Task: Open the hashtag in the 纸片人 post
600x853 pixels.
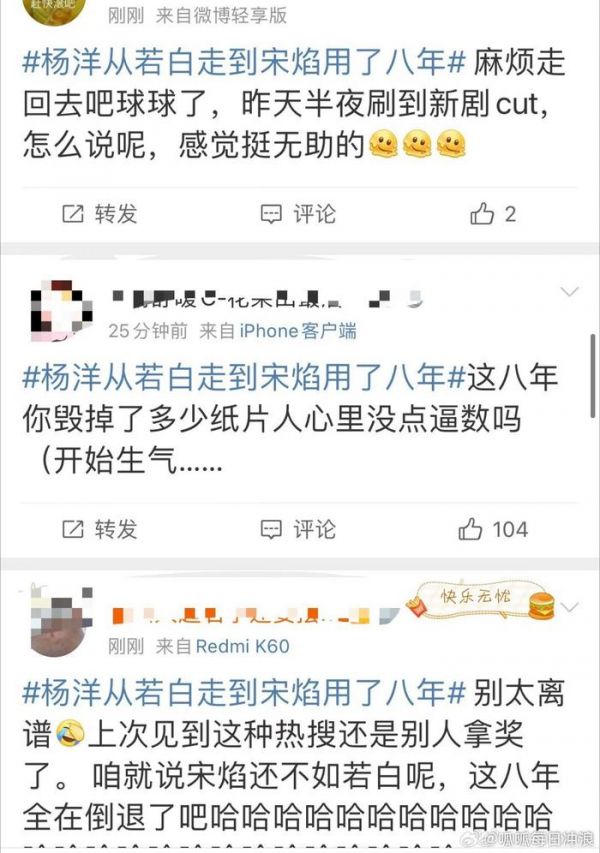Action: pyautogui.click(x=245, y=377)
